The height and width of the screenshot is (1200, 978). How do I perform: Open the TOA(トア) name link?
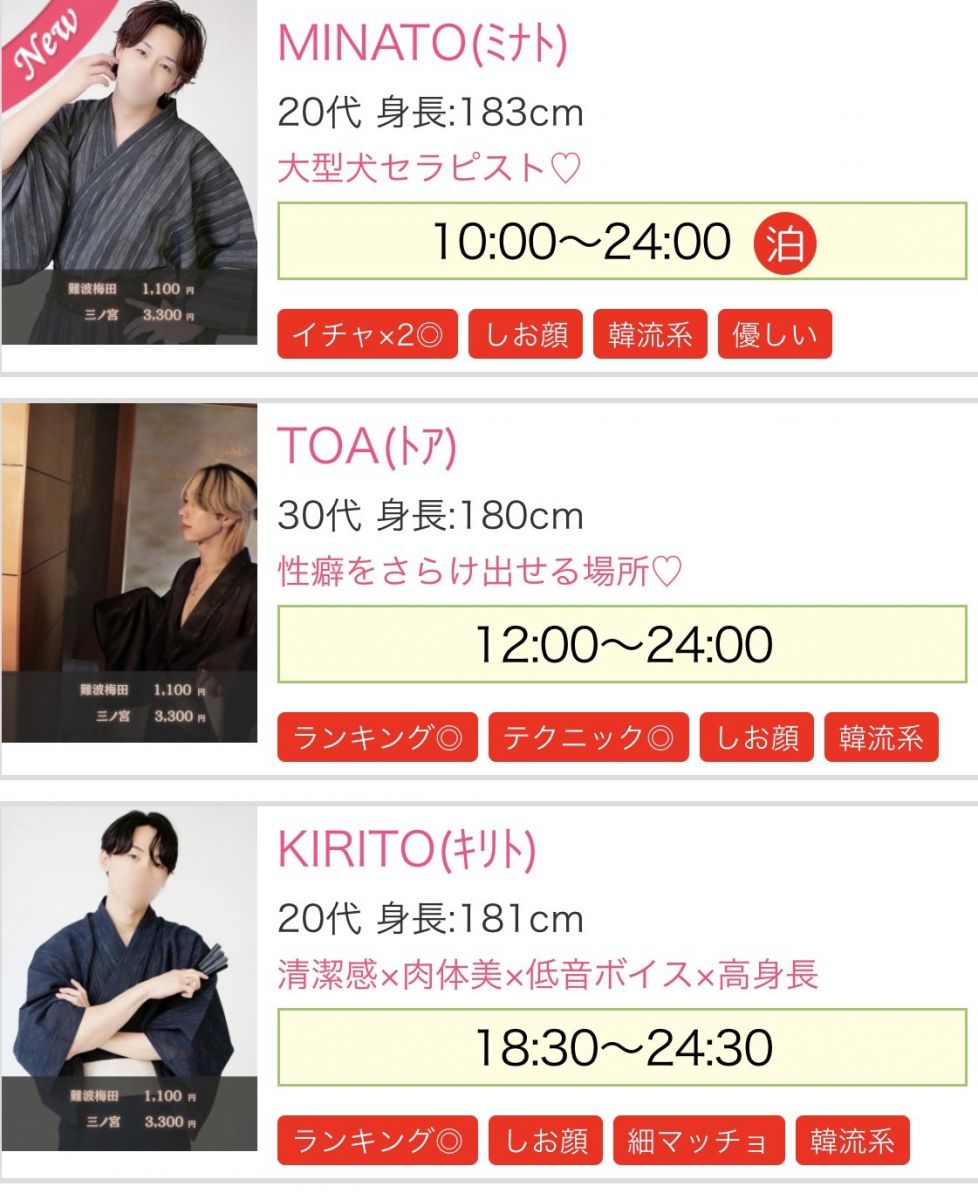click(366, 447)
